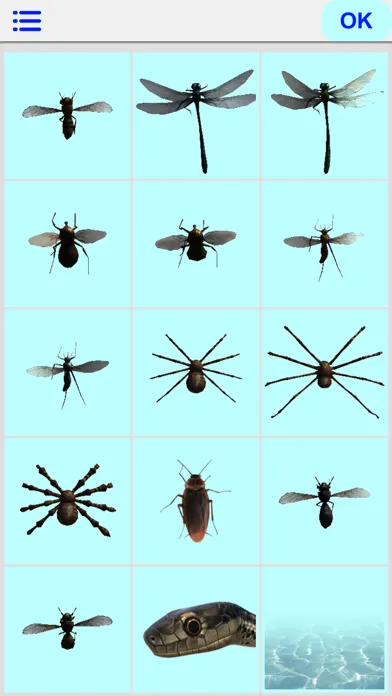Select the first tile's small wasp
The height and width of the screenshot is (696, 392).
click(67, 115)
